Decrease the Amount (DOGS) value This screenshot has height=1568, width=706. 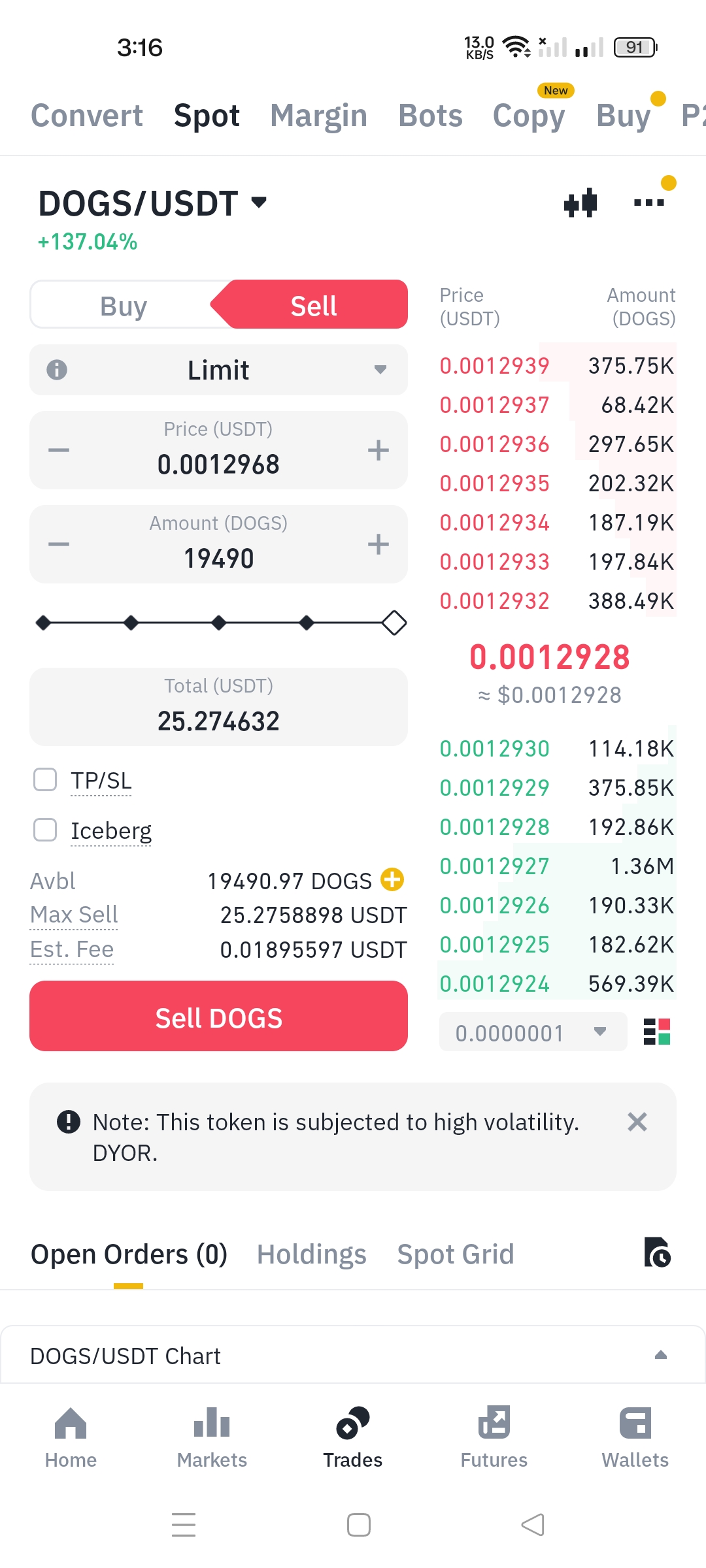pos(59,544)
